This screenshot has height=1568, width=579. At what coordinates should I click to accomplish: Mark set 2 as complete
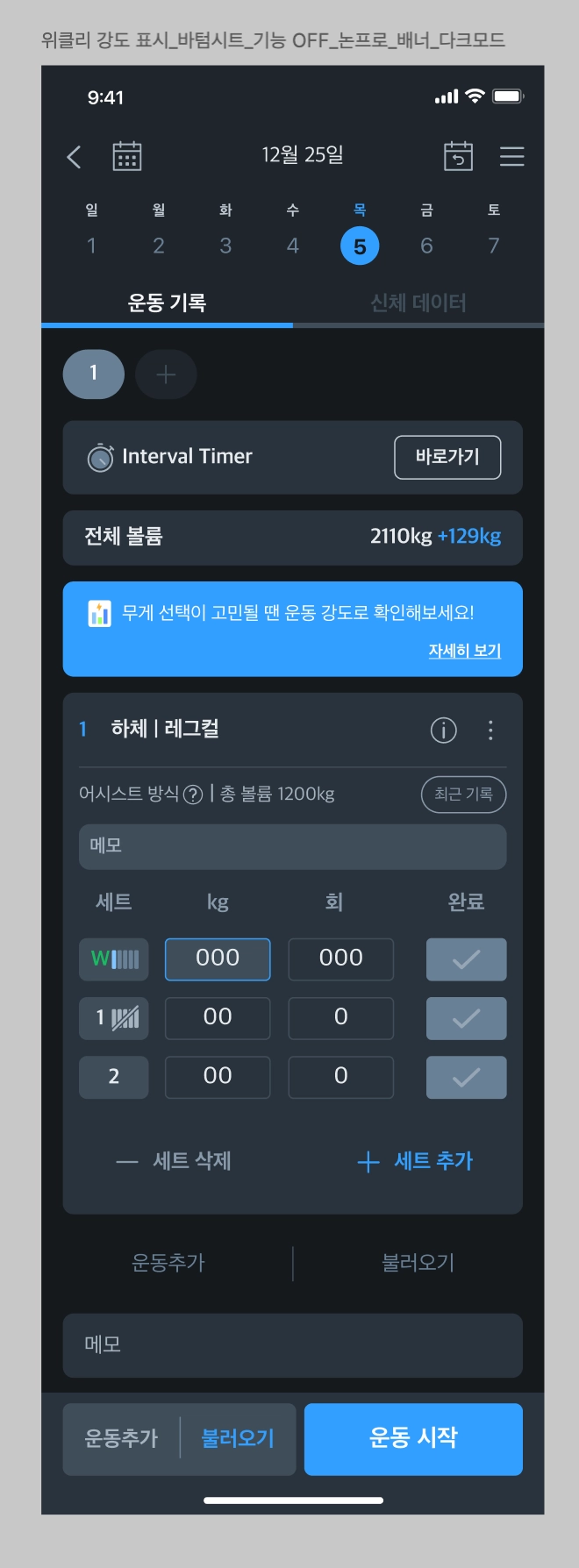[x=466, y=1077]
